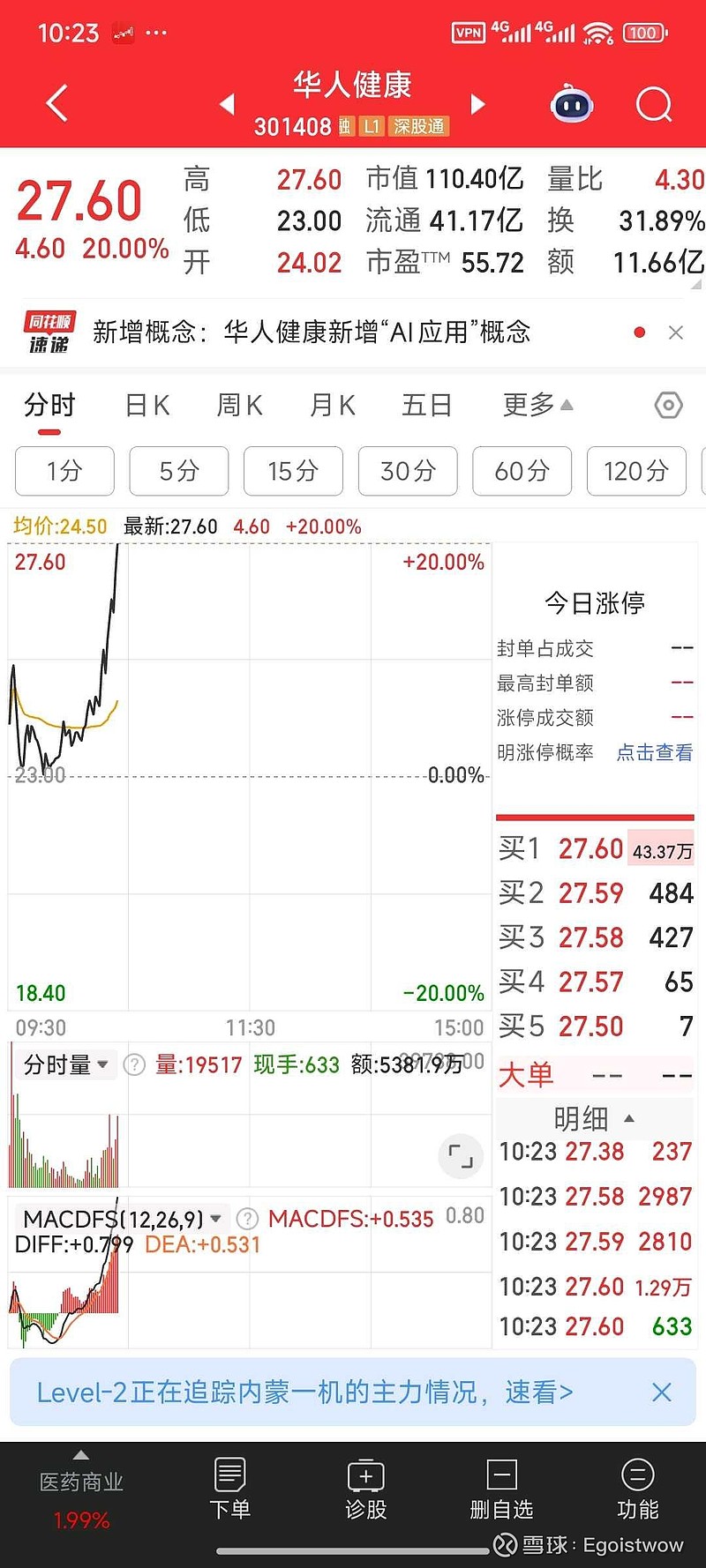This screenshot has height=1568, width=706.
Task: Select the 60分 timeframe button
Action: tap(522, 471)
